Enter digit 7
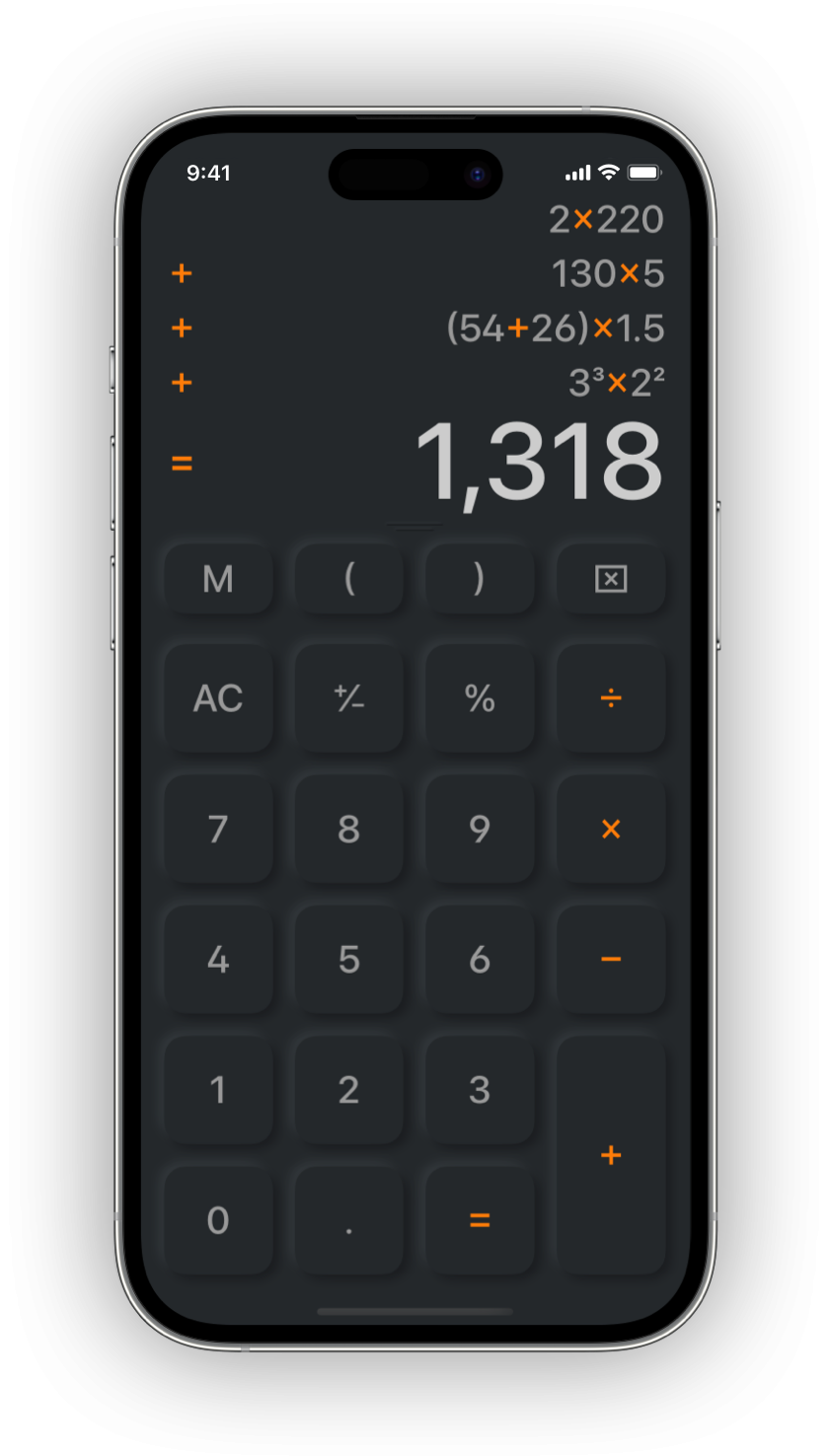Screen dimensions: 831x1456 tap(218, 829)
